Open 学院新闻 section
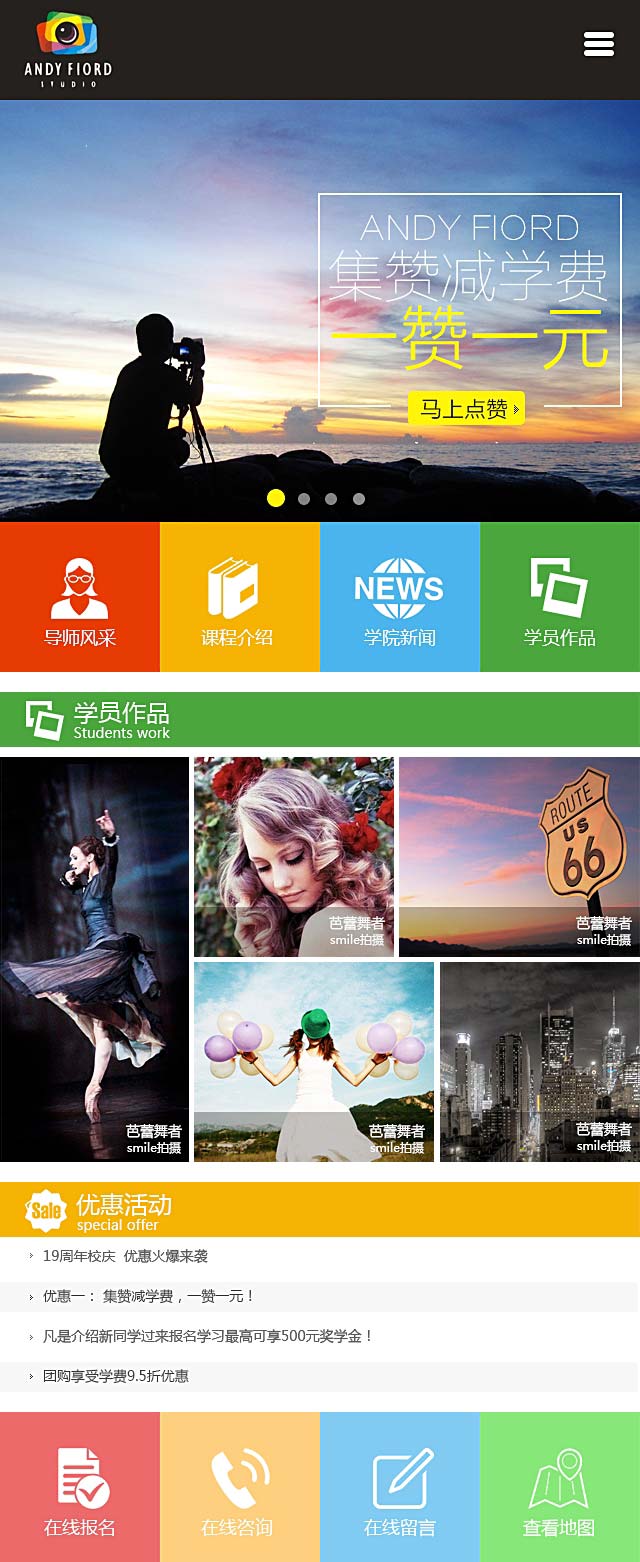Viewport: 640px width, 1562px height. click(x=399, y=597)
